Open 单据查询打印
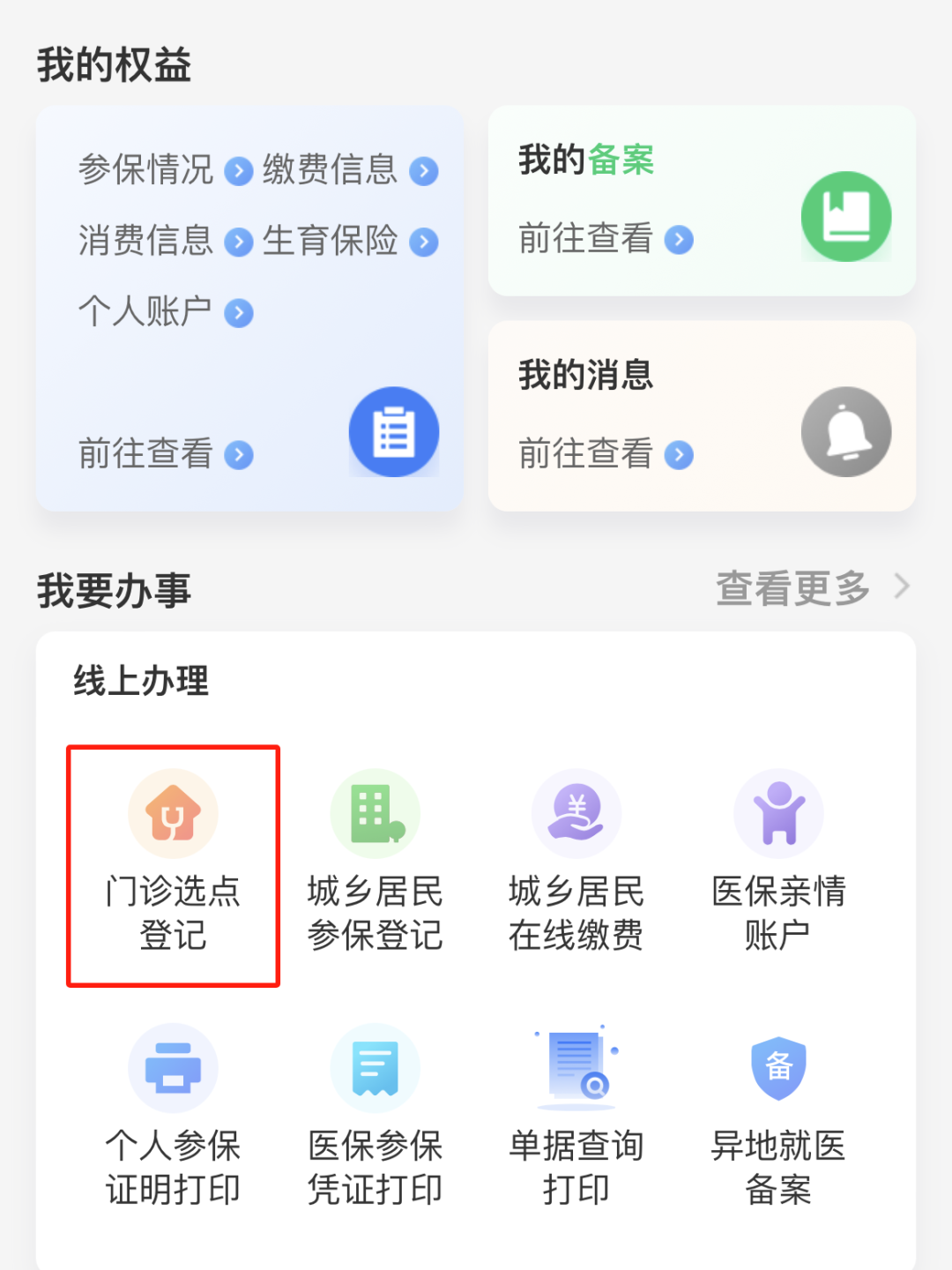 click(576, 1117)
